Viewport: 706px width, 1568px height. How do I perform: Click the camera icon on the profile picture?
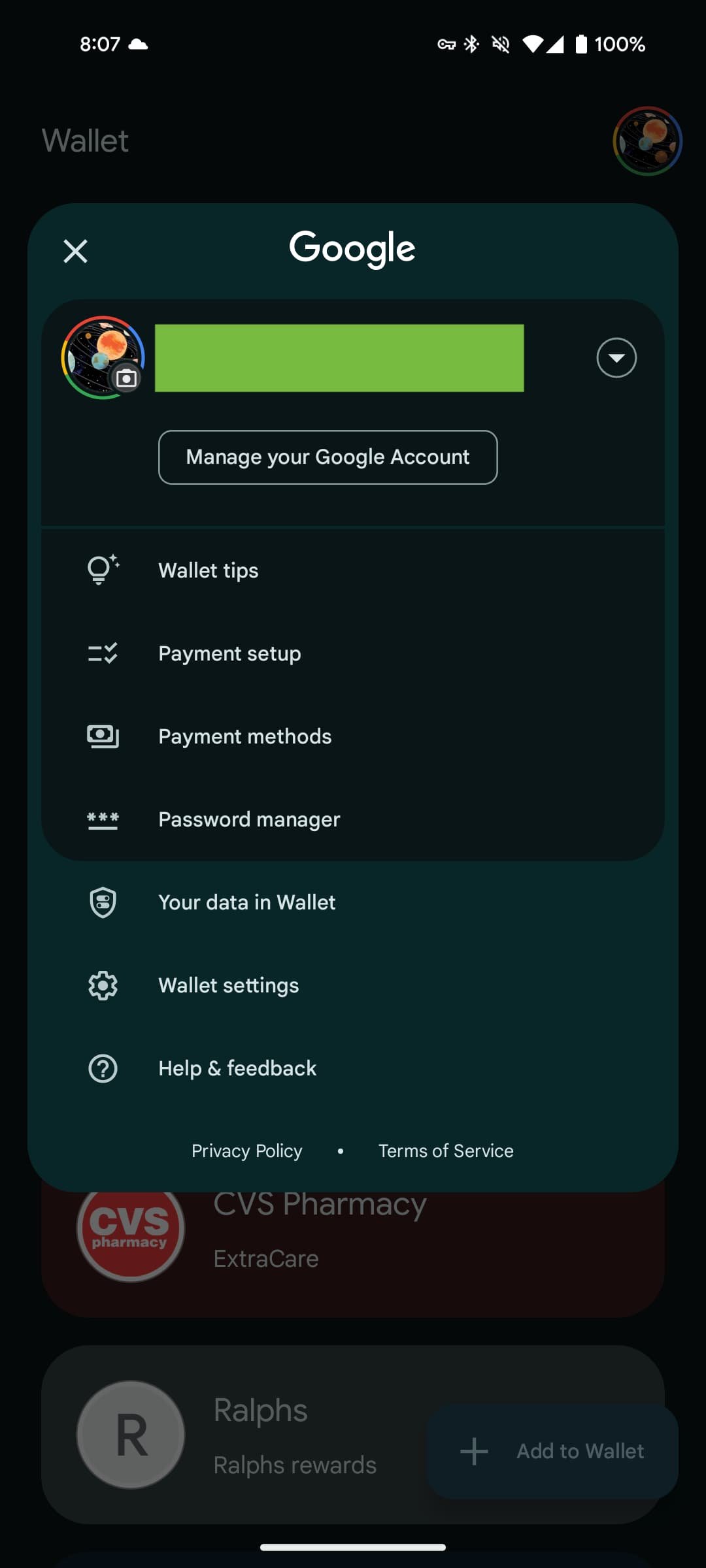(x=126, y=378)
